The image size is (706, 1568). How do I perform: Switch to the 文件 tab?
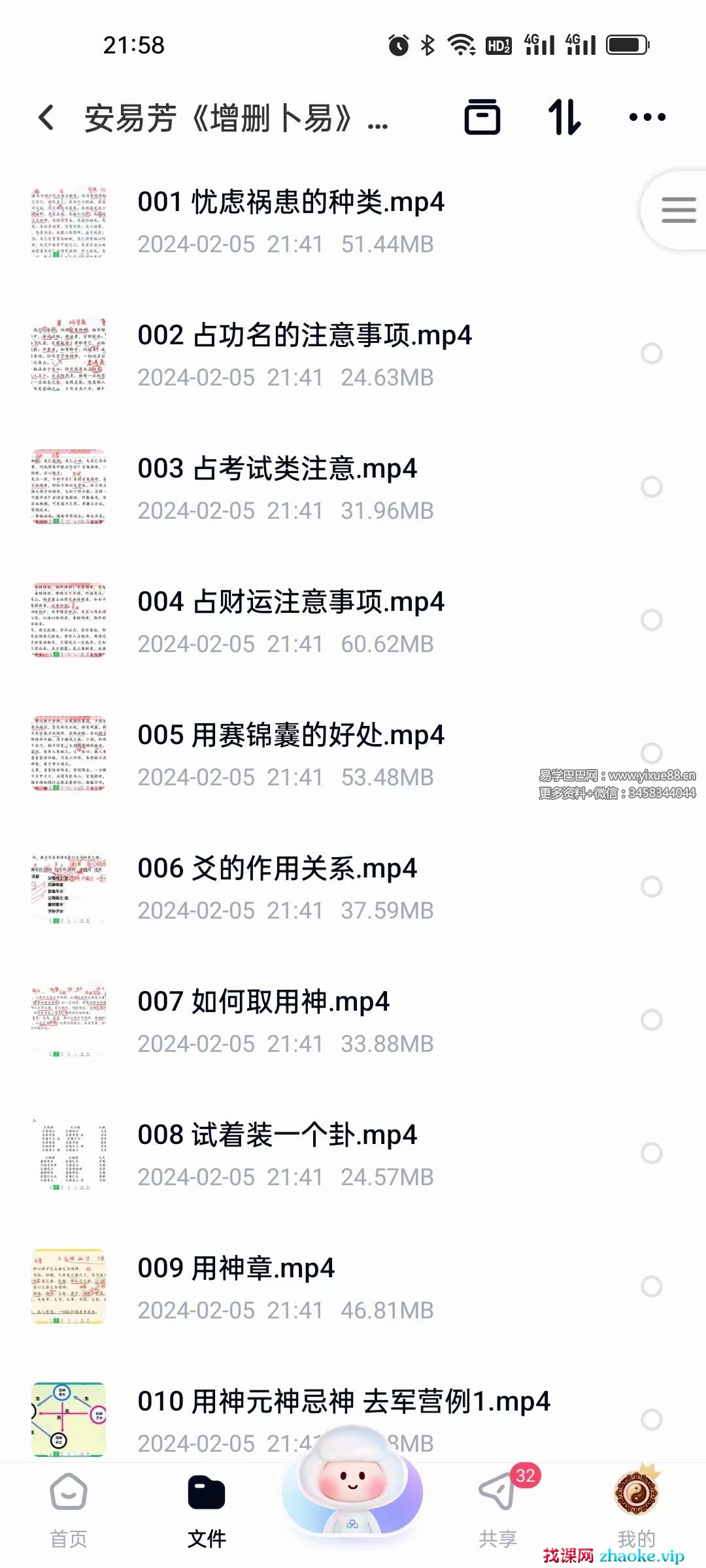coord(207,1511)
